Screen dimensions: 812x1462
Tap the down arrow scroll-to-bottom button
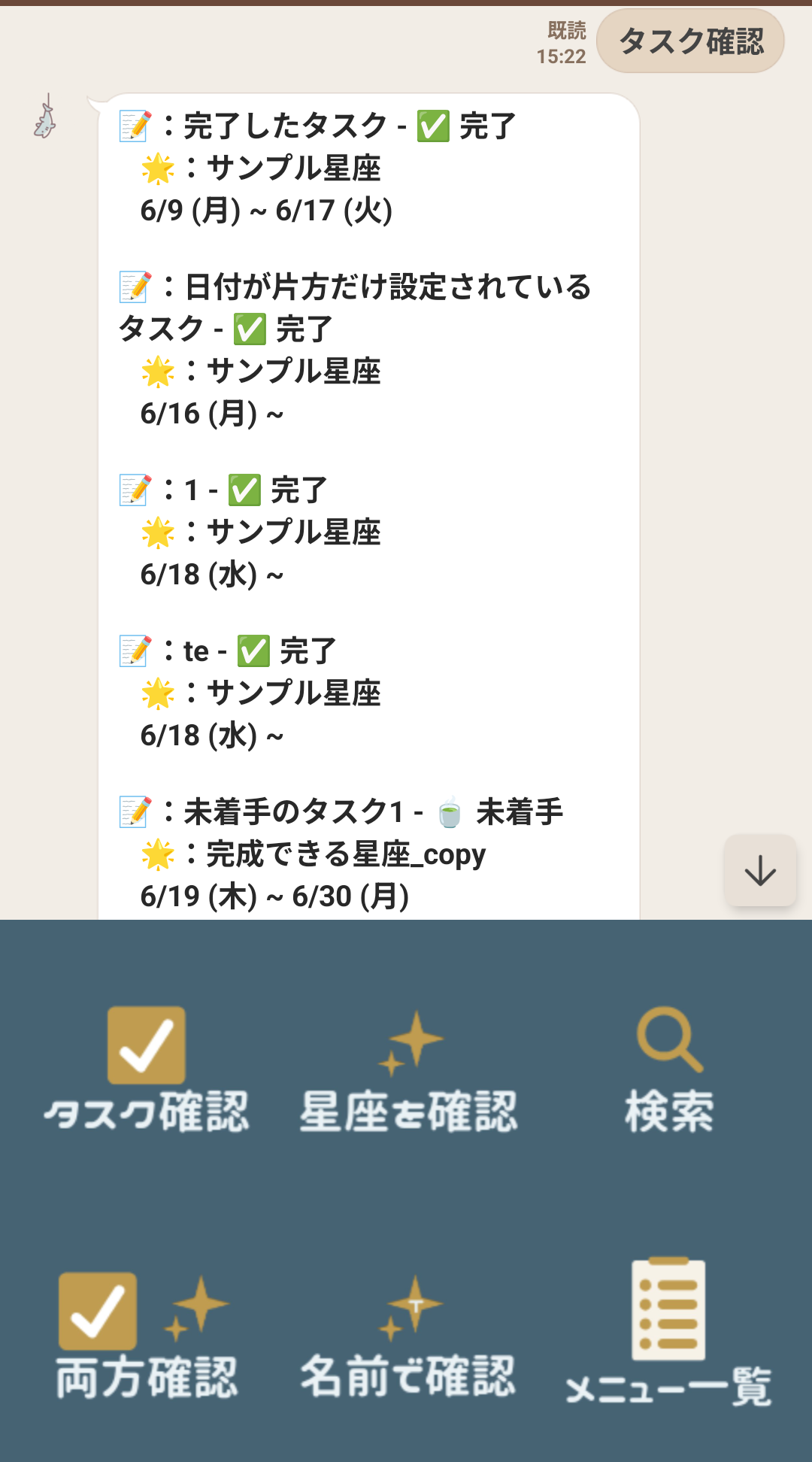click(x=759, y=871)
